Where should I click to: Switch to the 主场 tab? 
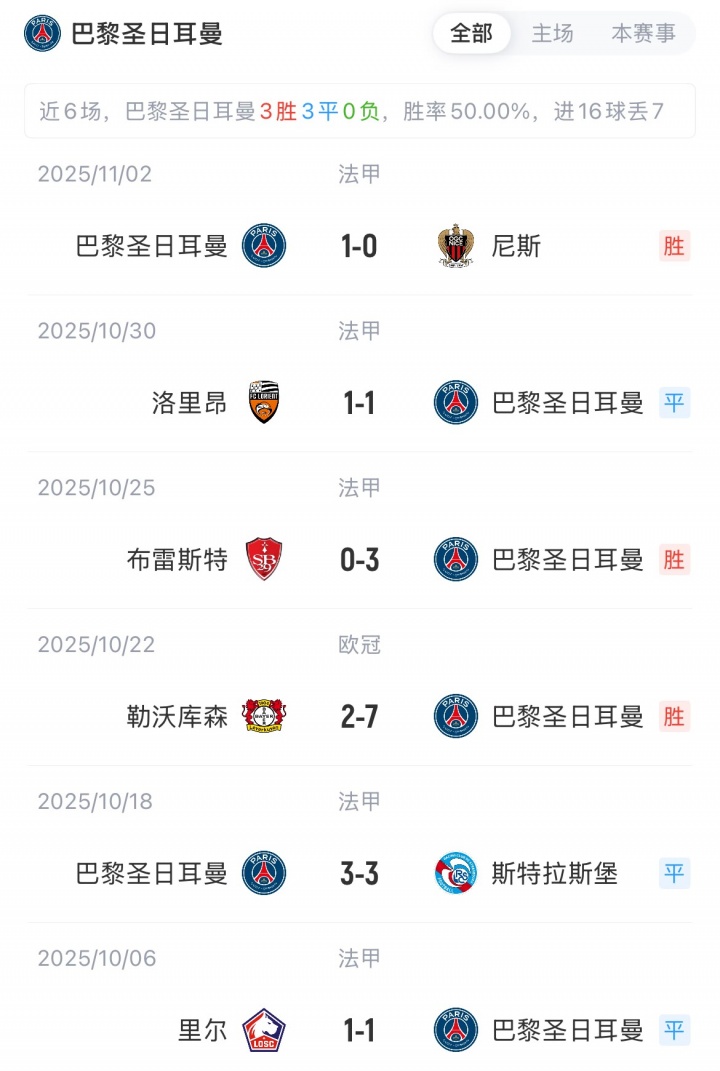coord(552,34)
